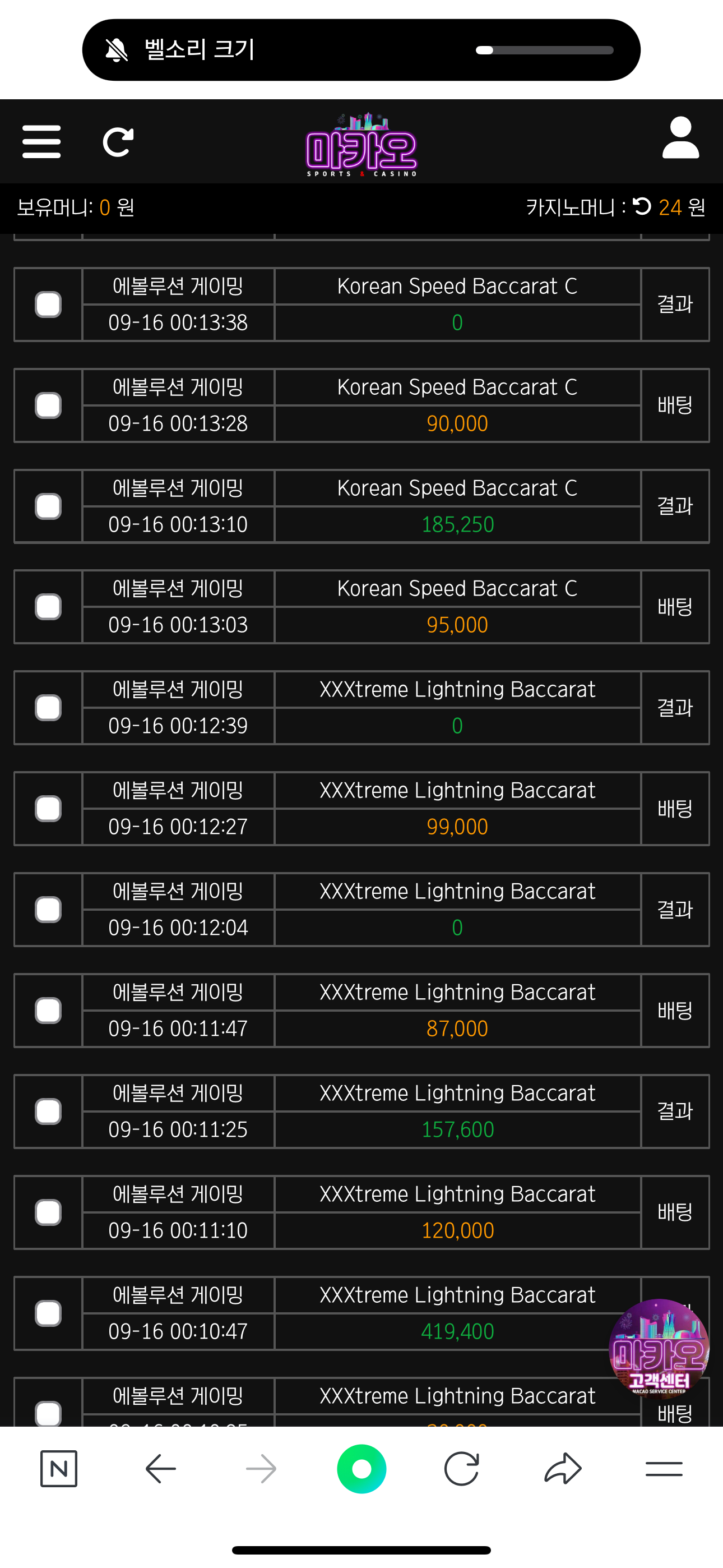
Task: Select the checkbox for the 90,000 bet
Action: pyautogui.click(x=48, y=405)
